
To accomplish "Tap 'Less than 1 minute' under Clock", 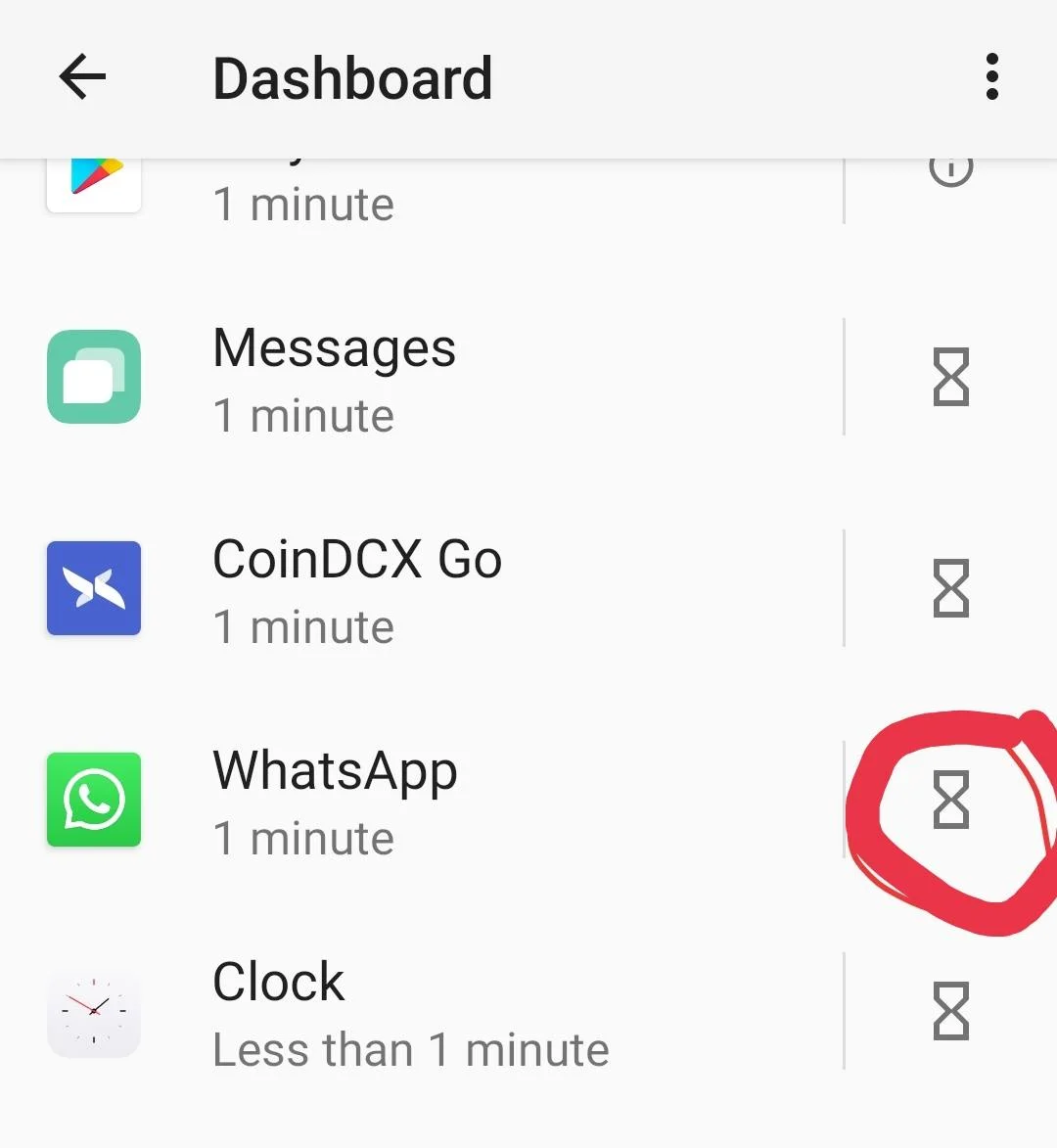I will click(x=411, y=1049).
